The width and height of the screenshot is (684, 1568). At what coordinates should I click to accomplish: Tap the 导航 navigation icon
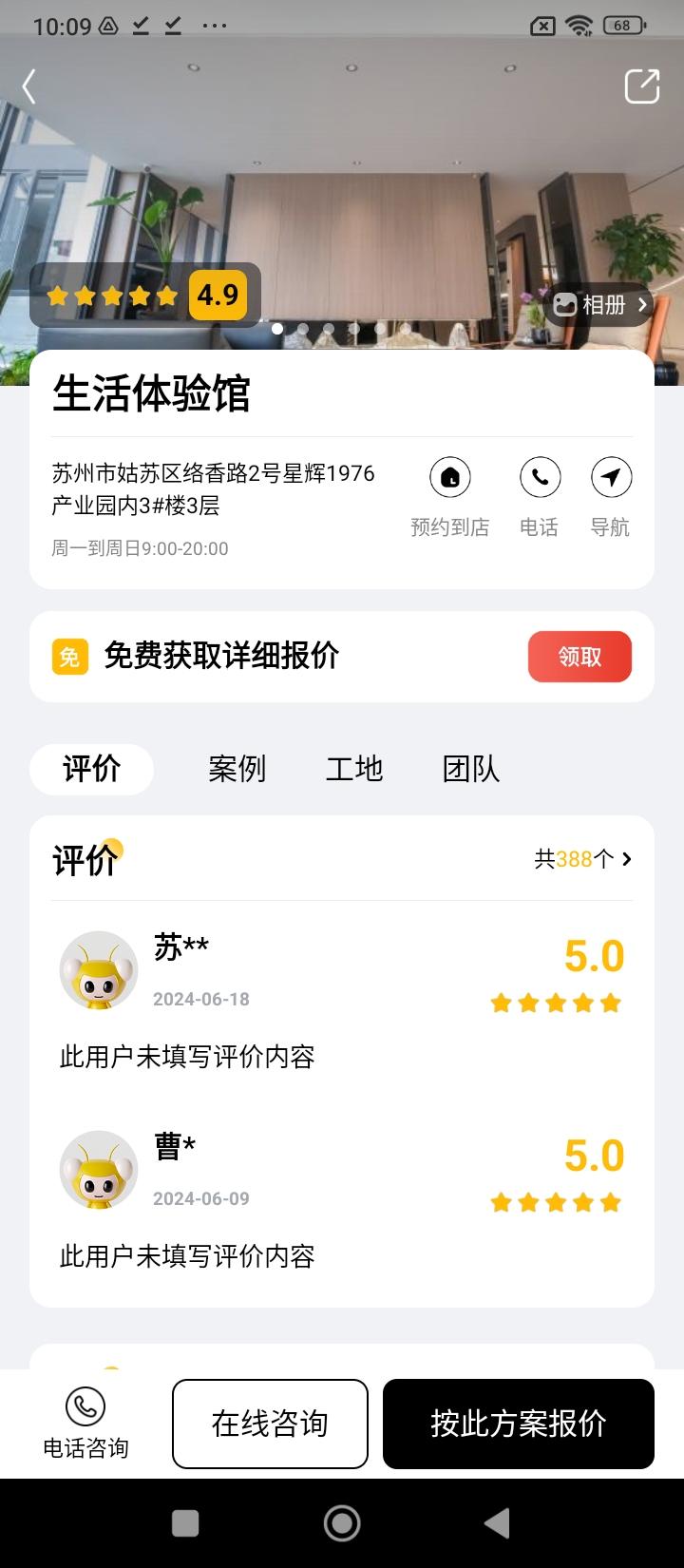point(611,477)
